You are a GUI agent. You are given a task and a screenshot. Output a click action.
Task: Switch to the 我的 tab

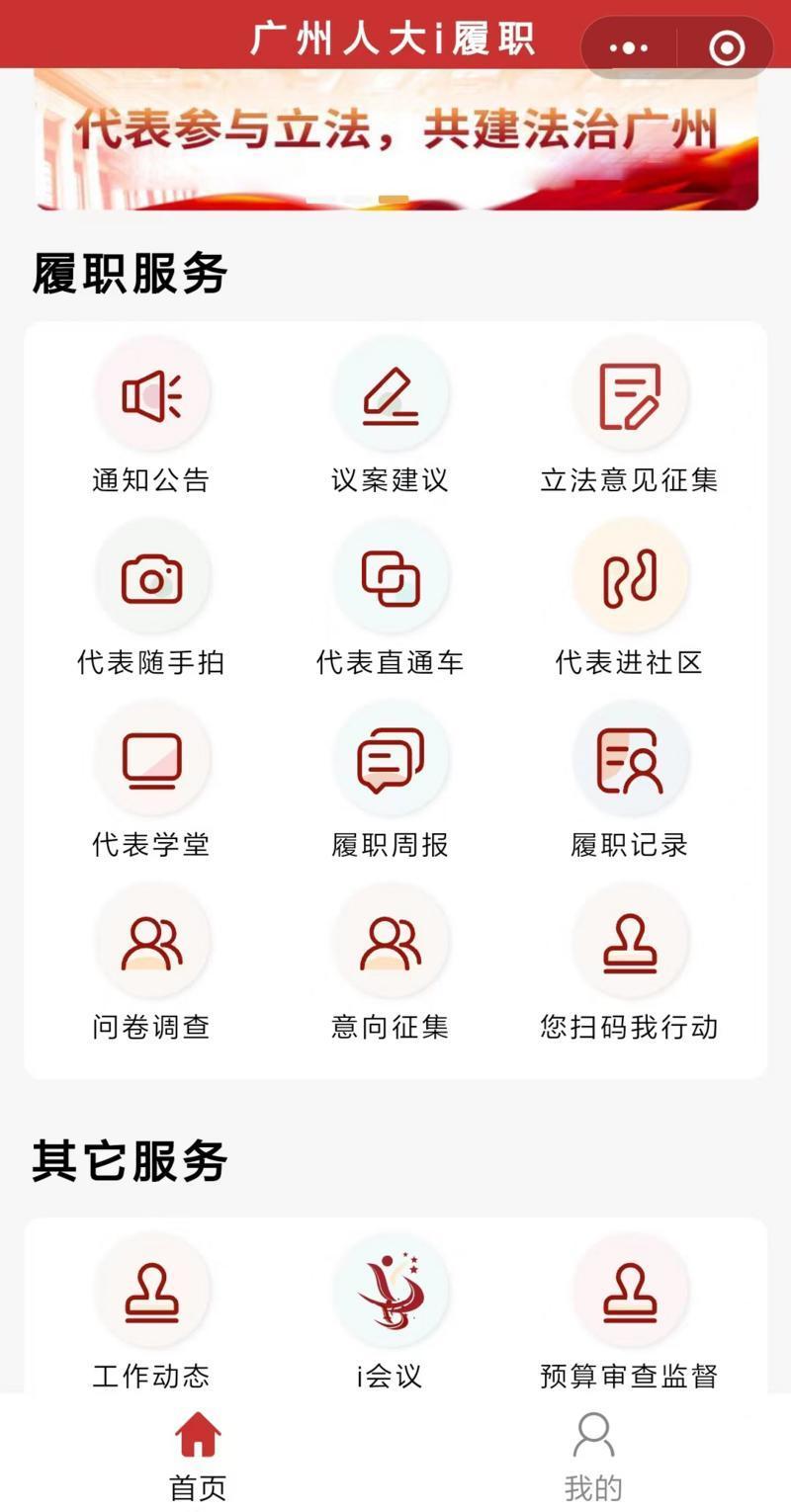[593, 1455]
